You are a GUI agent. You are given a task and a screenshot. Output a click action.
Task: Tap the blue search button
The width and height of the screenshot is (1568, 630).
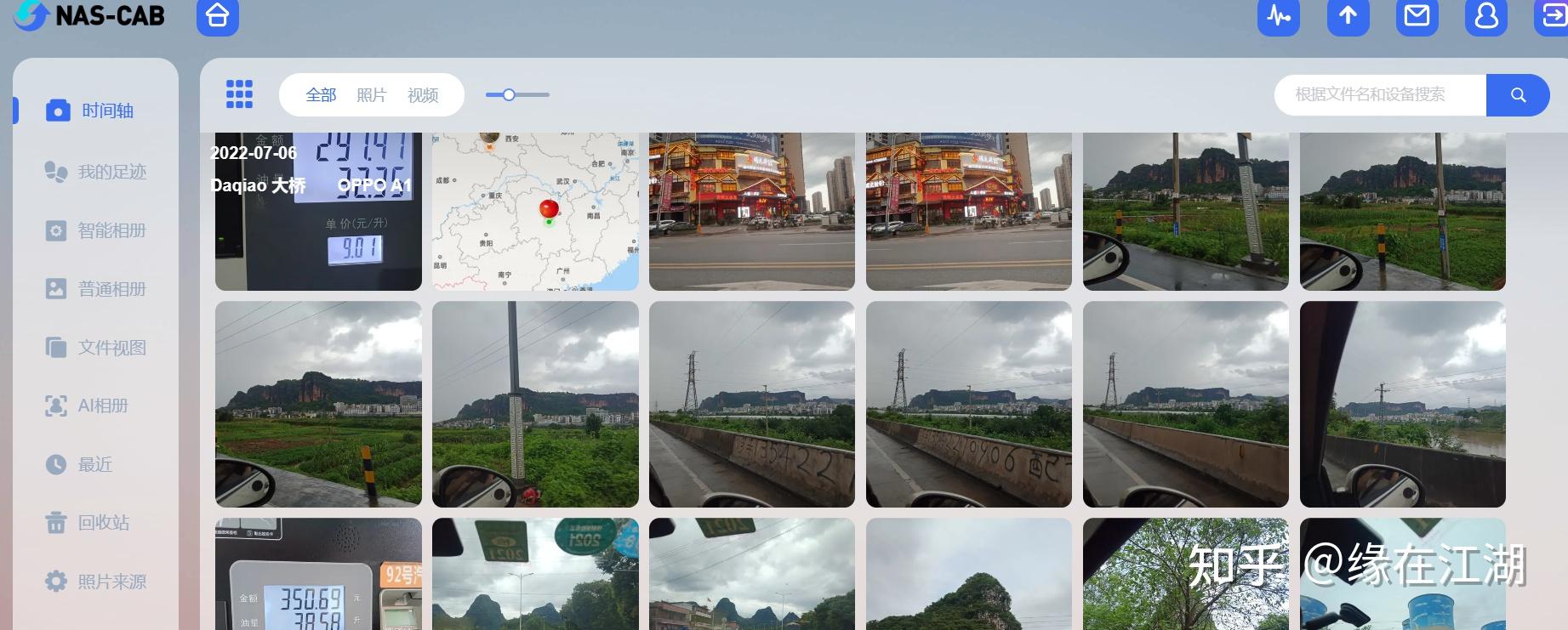point(1518,94)
